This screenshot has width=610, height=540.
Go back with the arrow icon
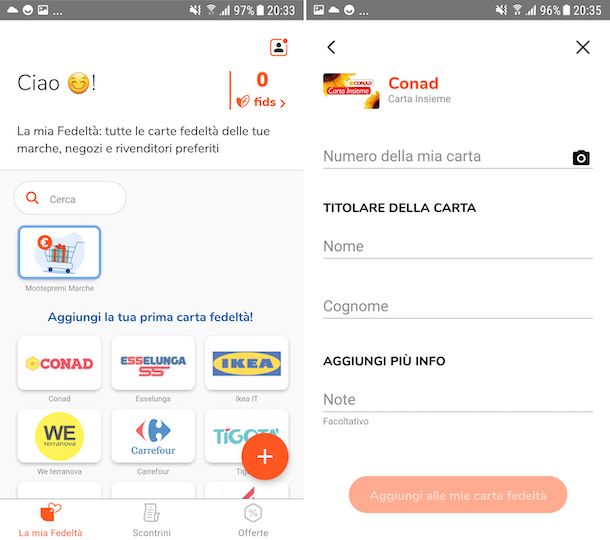[332, 47]
